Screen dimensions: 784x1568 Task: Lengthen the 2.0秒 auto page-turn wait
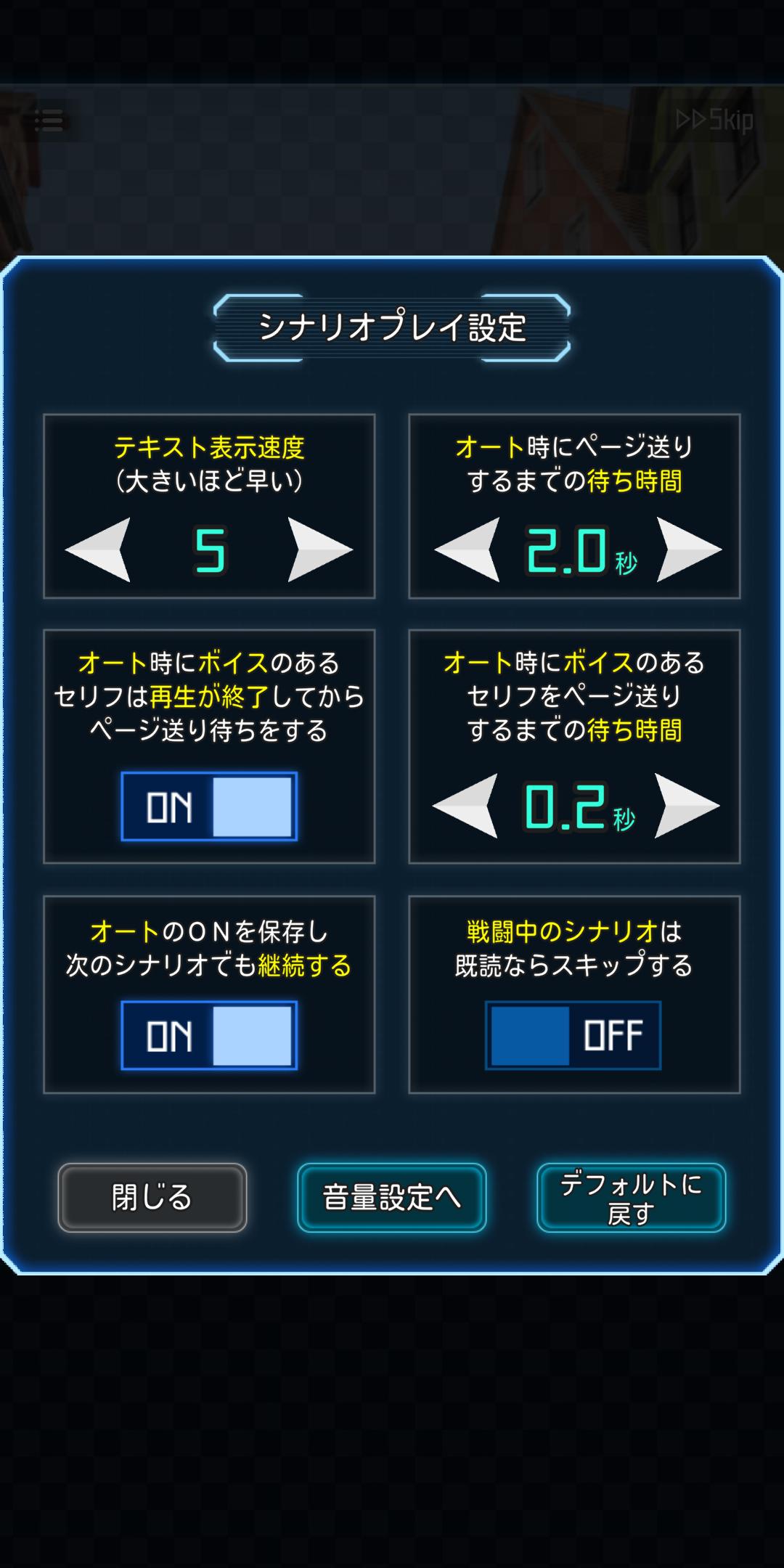tap(688, 550)
